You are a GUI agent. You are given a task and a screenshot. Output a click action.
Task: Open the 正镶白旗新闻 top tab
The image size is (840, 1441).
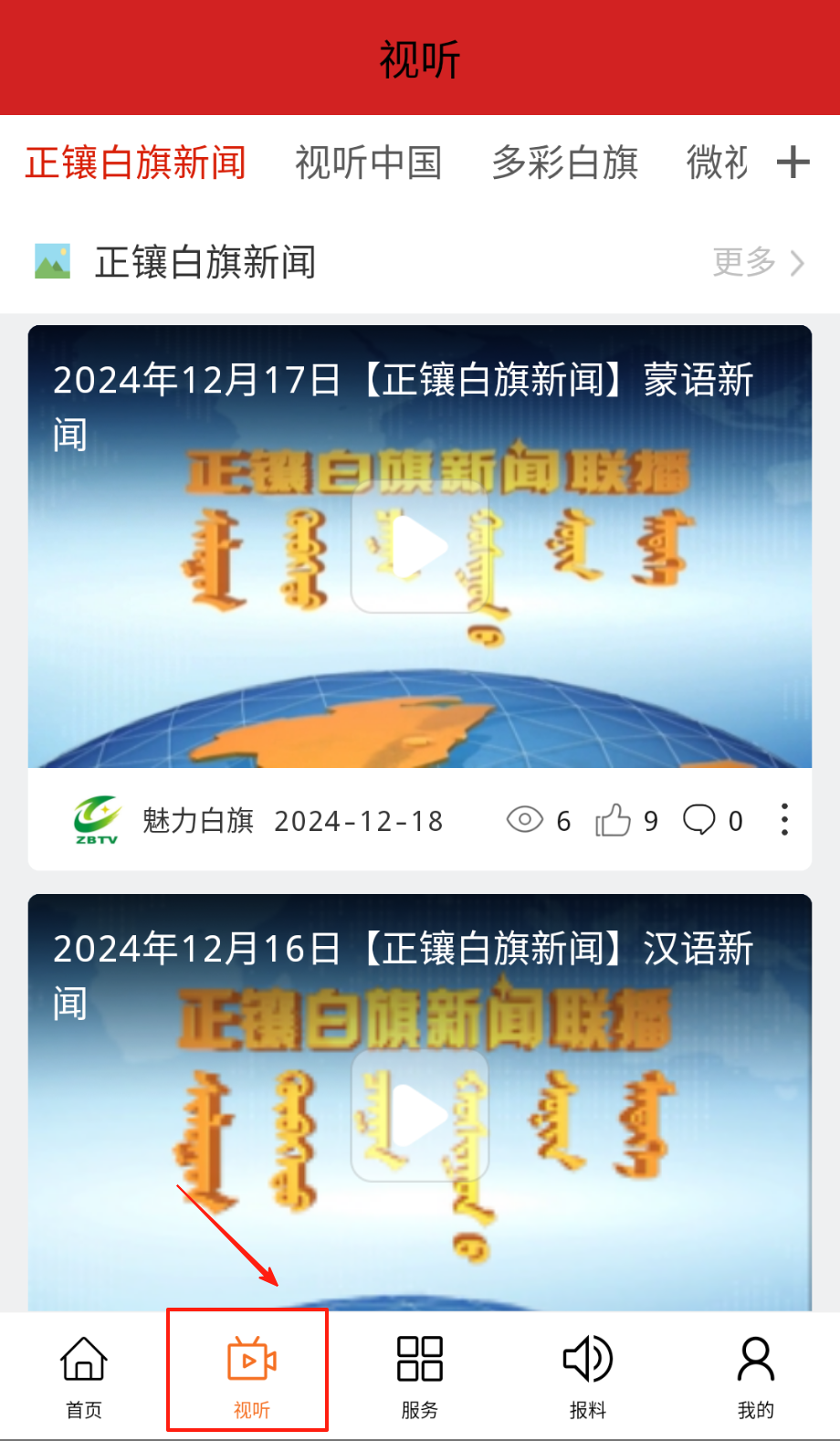coord(135,163)
